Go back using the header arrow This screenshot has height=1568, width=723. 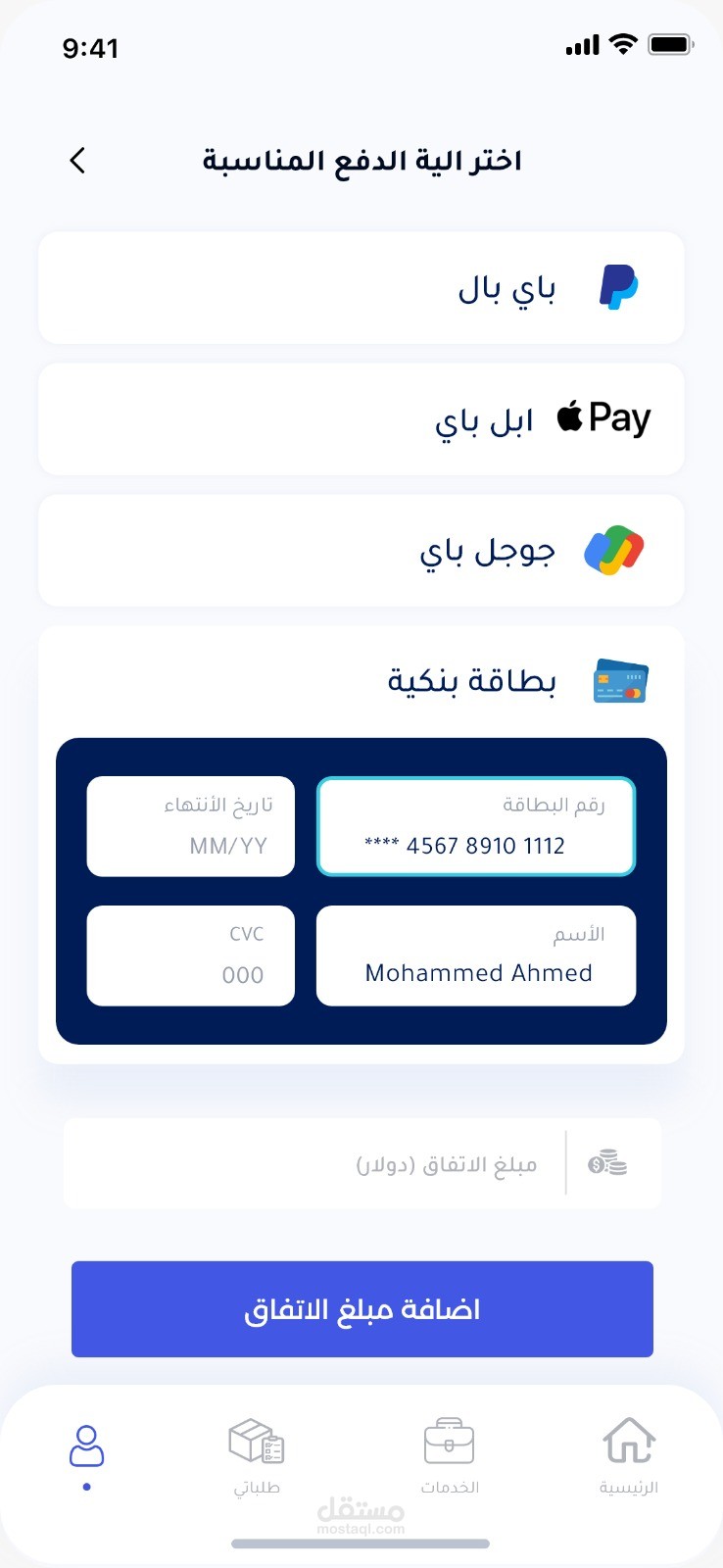pos(77,161)
